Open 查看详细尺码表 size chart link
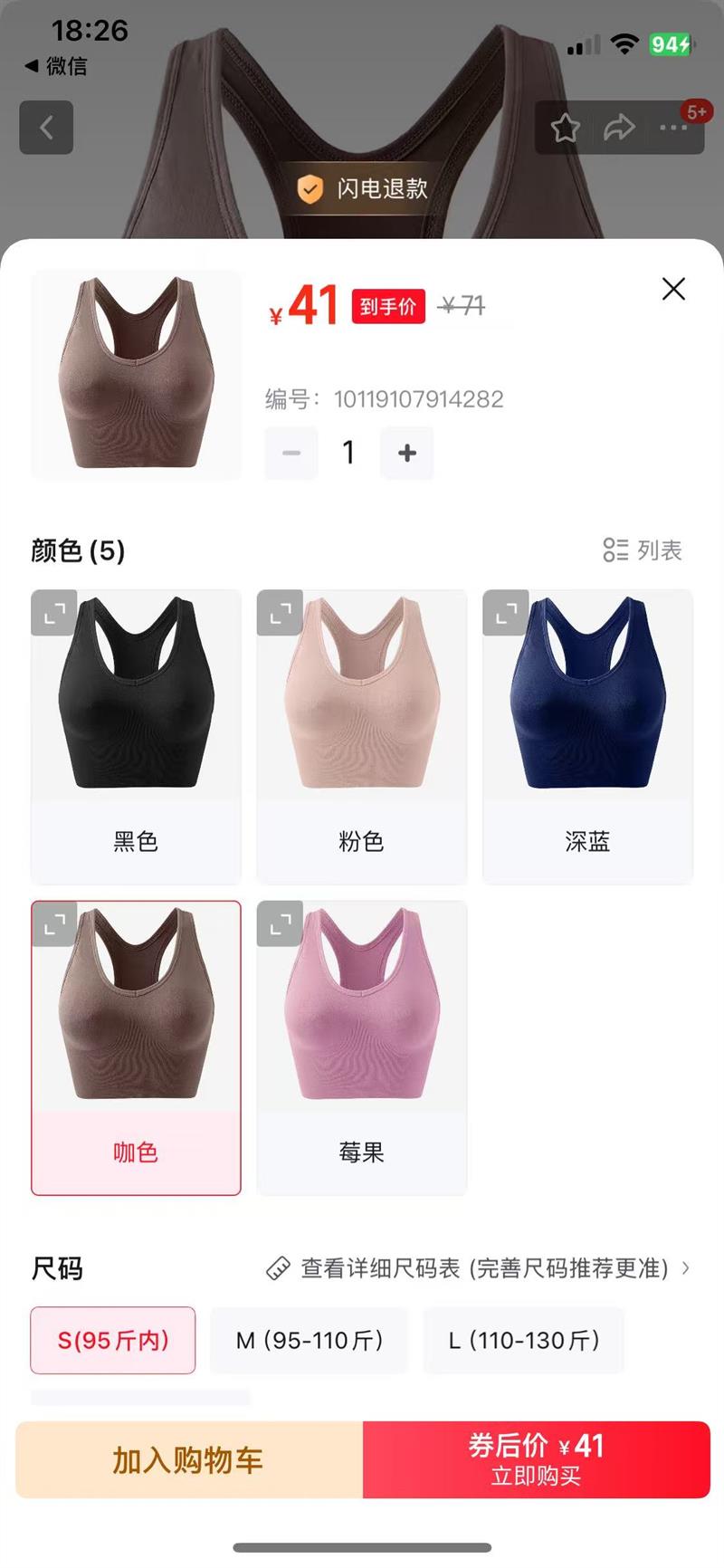This screenshot has height=1568, width=724. (x=478, y=1268)
